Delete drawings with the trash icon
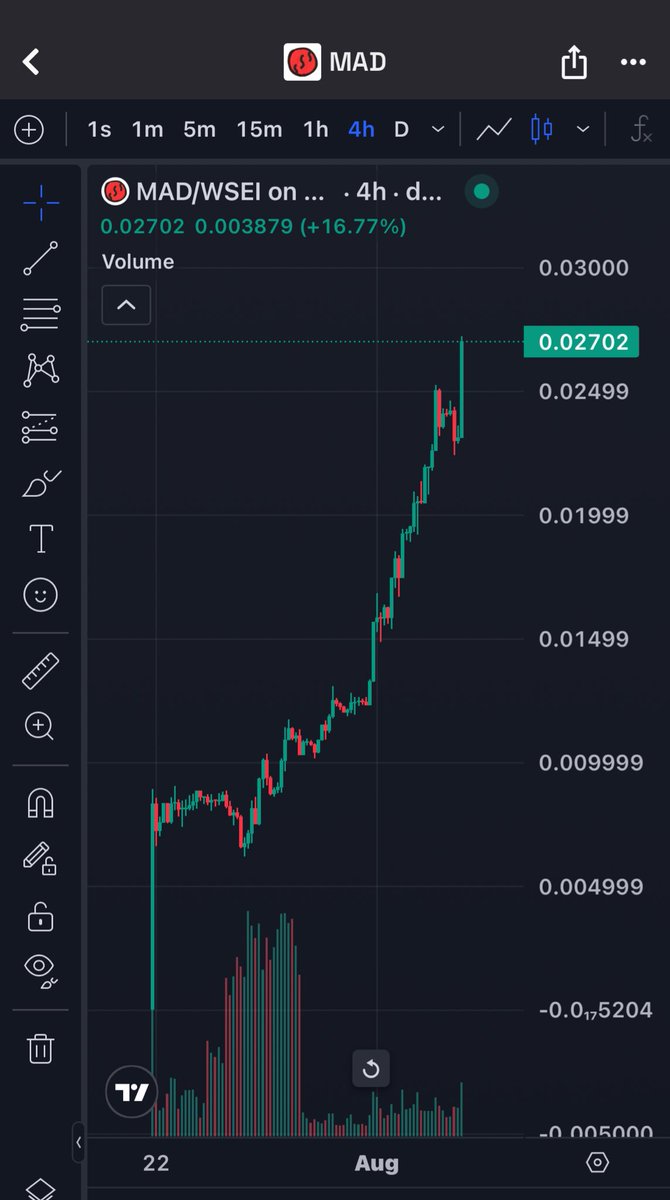The height and width of the screenshot is (1200, 670). pos(41,1048)
